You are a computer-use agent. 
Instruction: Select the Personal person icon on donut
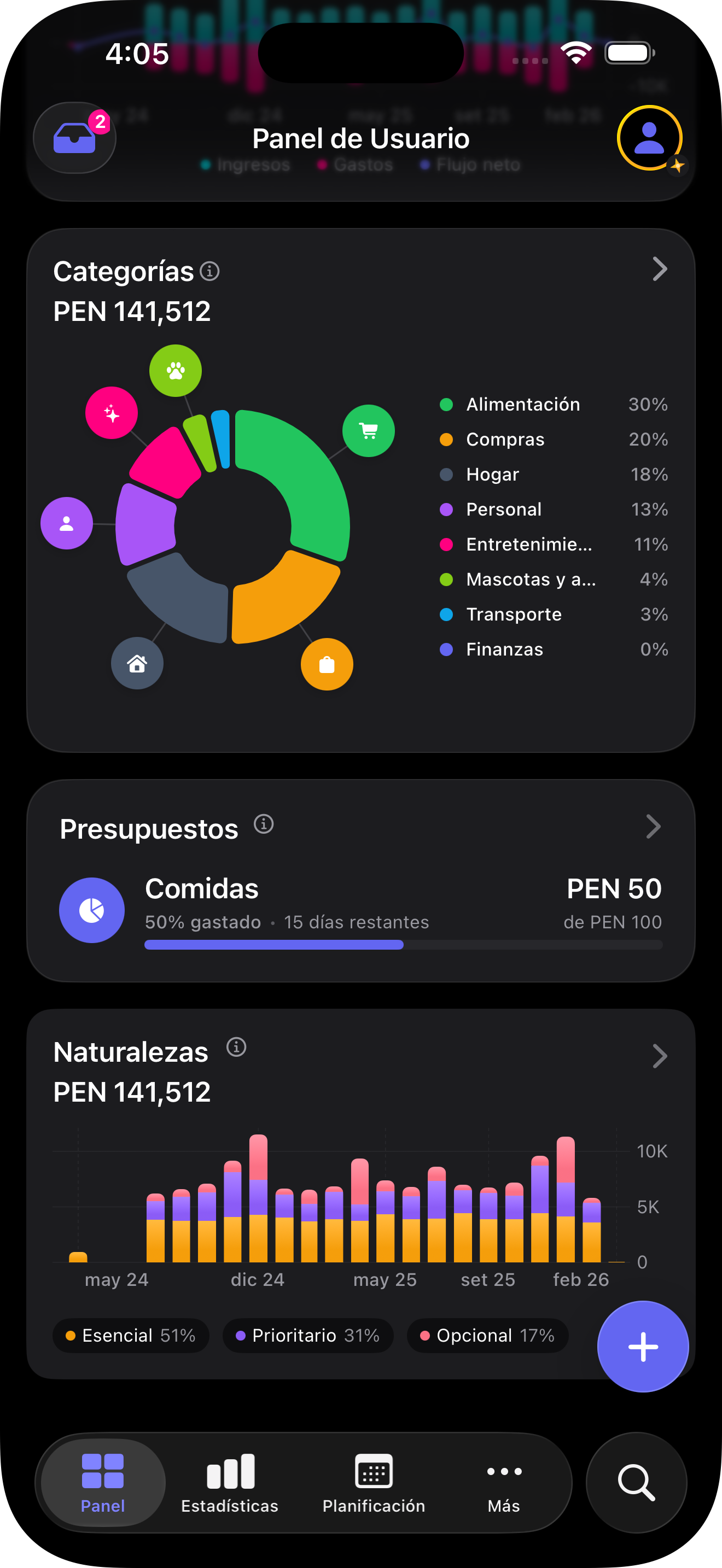point(67,523)
